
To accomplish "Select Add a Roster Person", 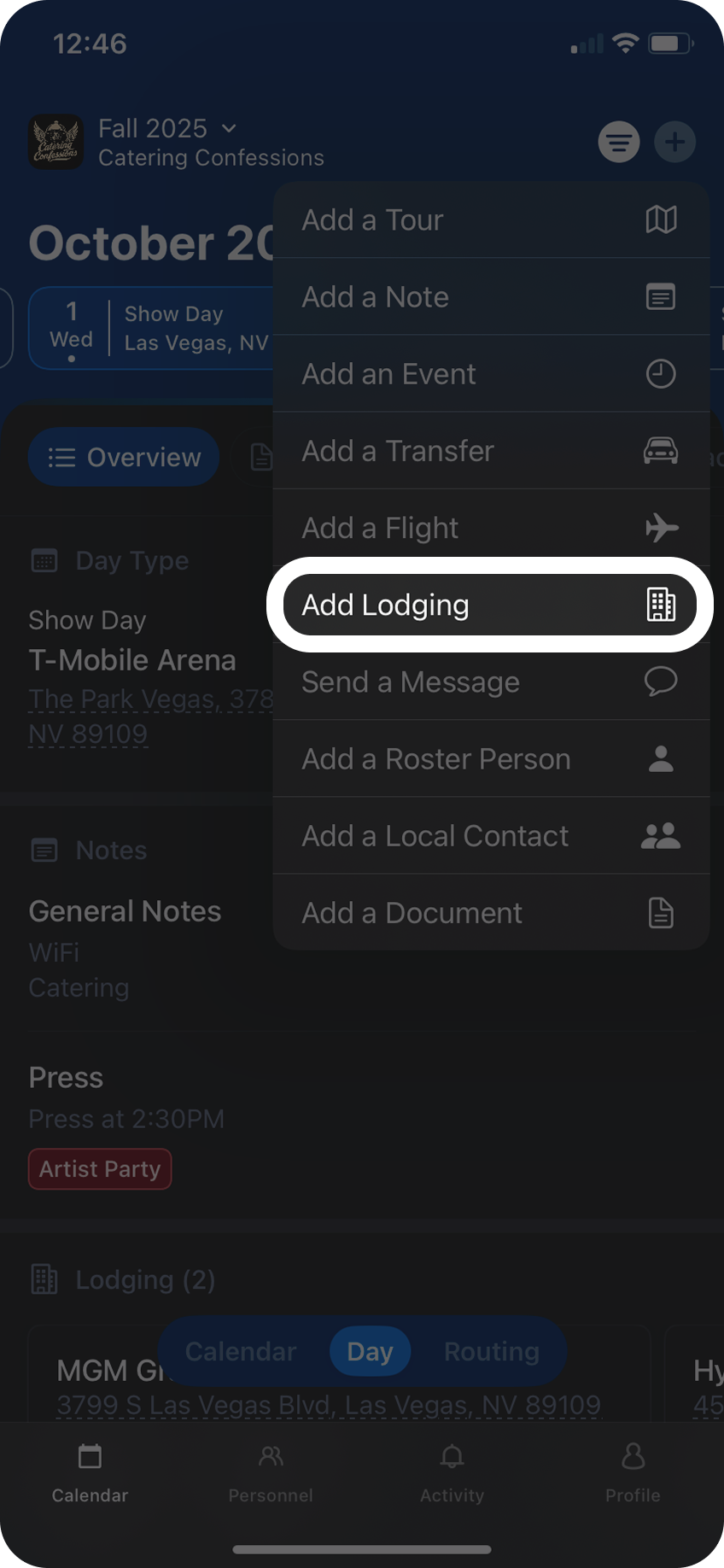I will pyautogui.click(x=491, y=758).
